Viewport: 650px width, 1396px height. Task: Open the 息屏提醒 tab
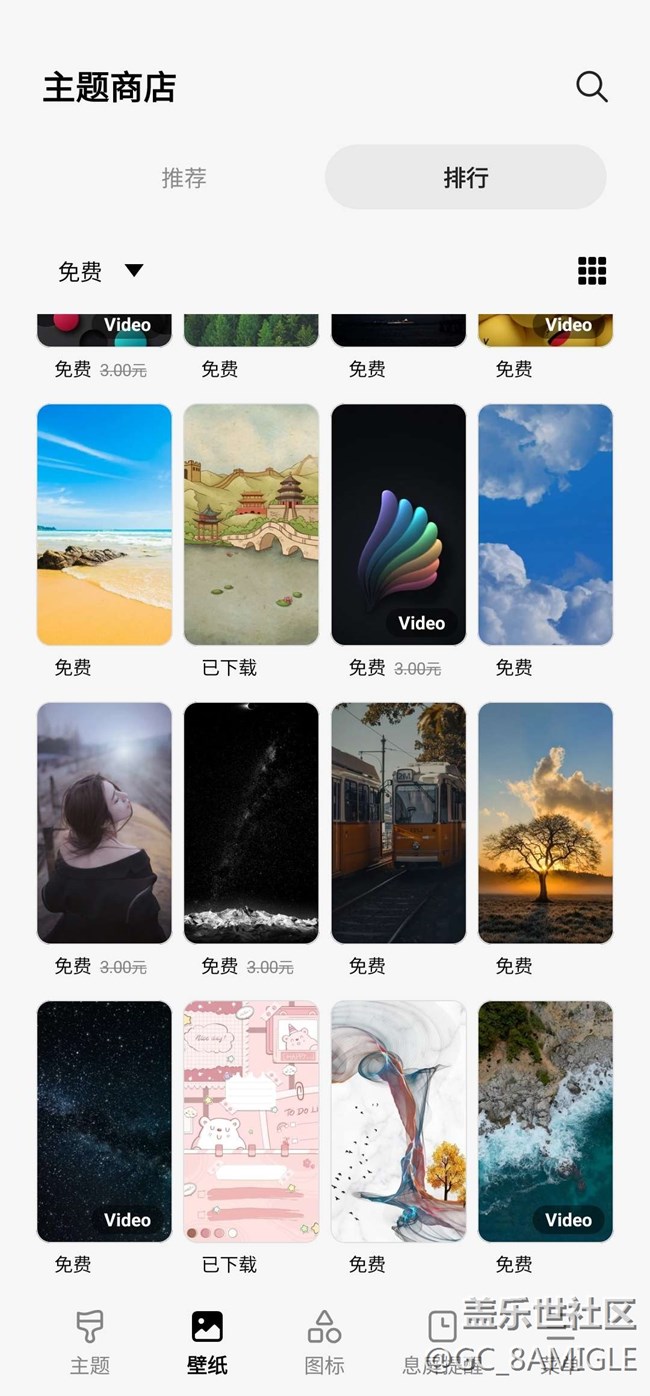tap(441, 1342)
